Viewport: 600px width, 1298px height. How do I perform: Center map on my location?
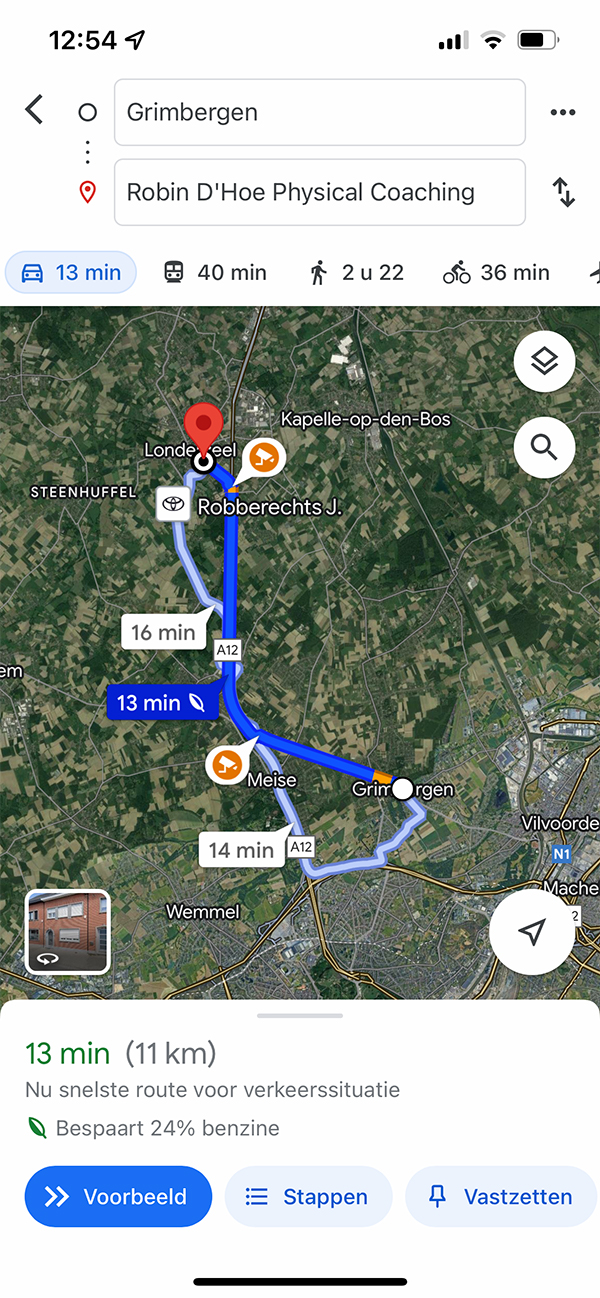click(532, 932)
